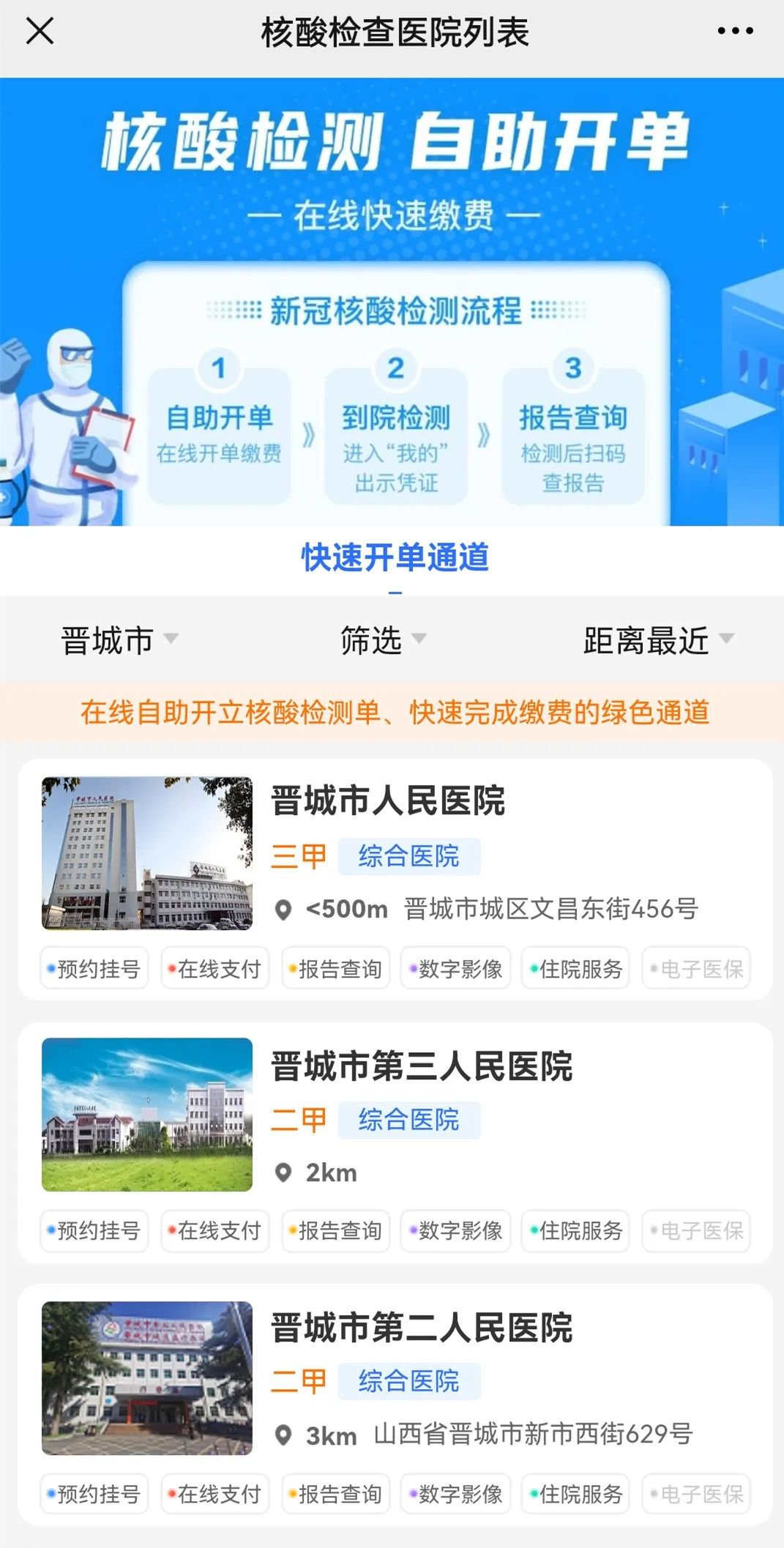Screen dimensions: 784x1548
Task: Open the three-dot overflow menu
Action: [x=735, y=31]
